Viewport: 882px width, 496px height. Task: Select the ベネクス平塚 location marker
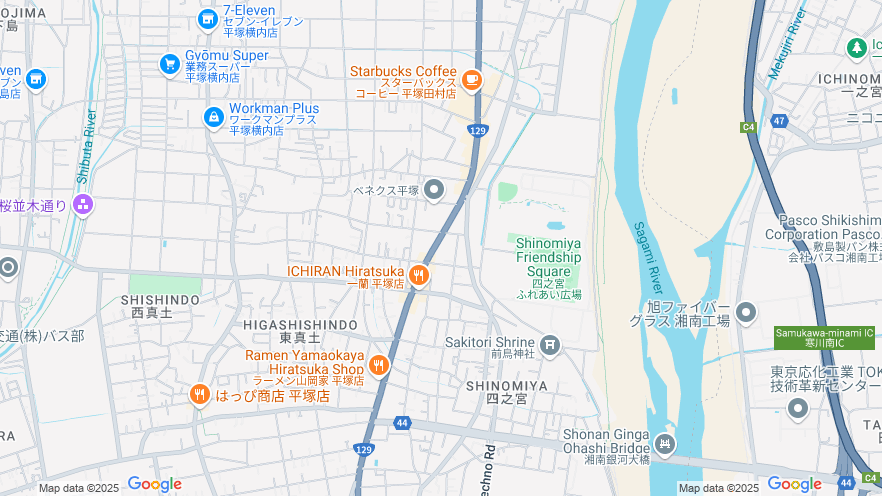tap(434, 189)
